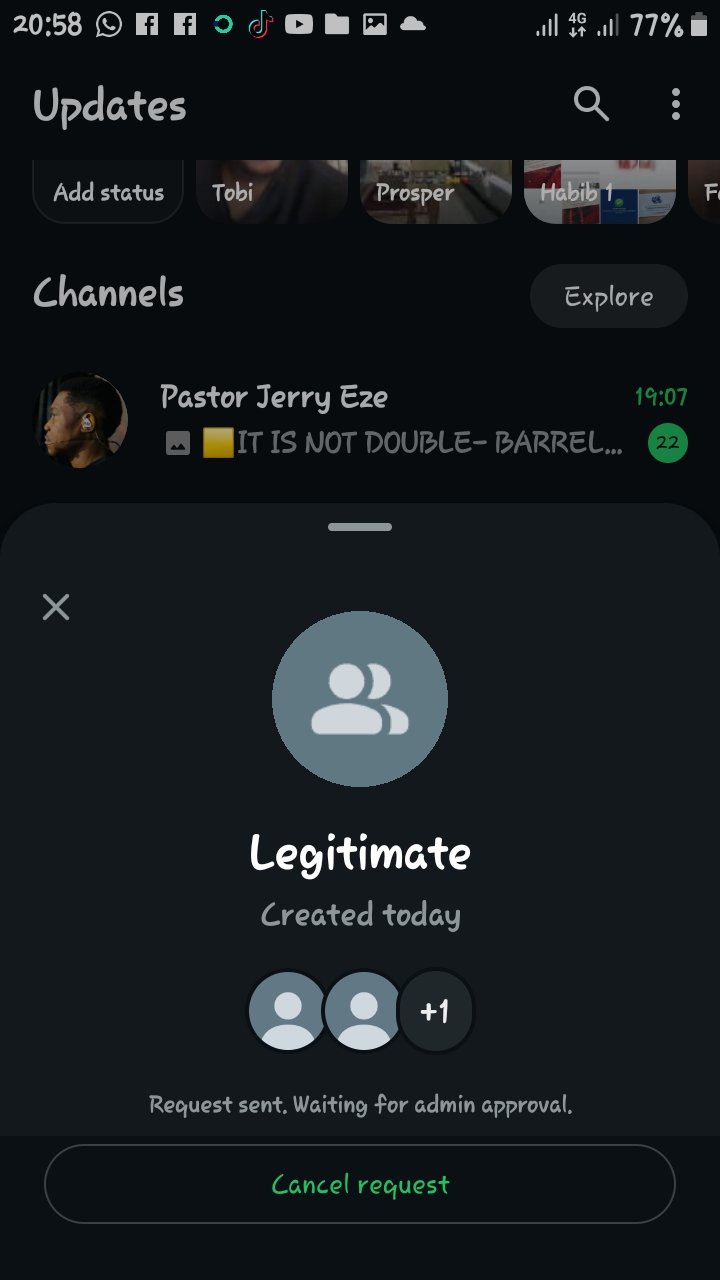
Task: View Habib 1's status
Action: click(600, 192)
